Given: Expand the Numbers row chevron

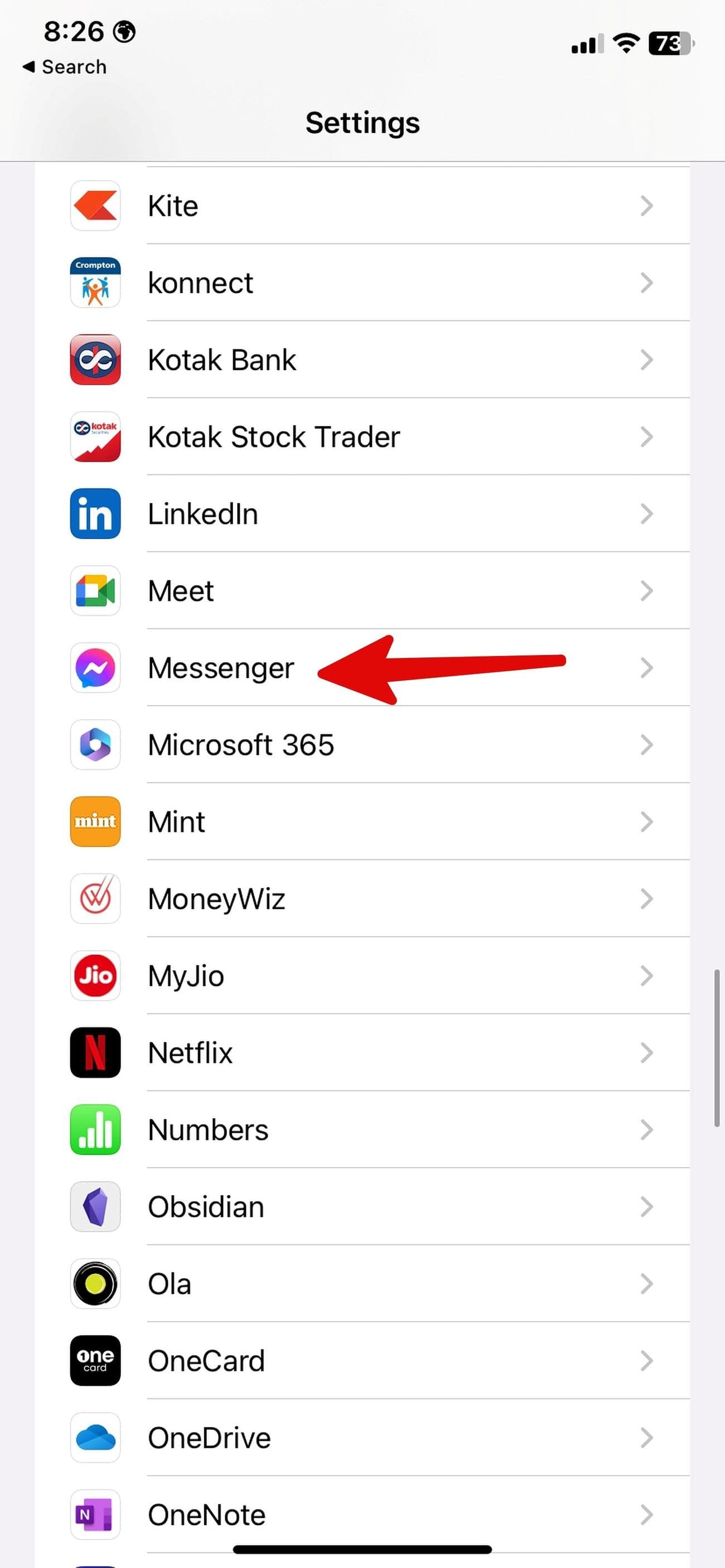Looking at the screenshot, I should [647, 1130].
